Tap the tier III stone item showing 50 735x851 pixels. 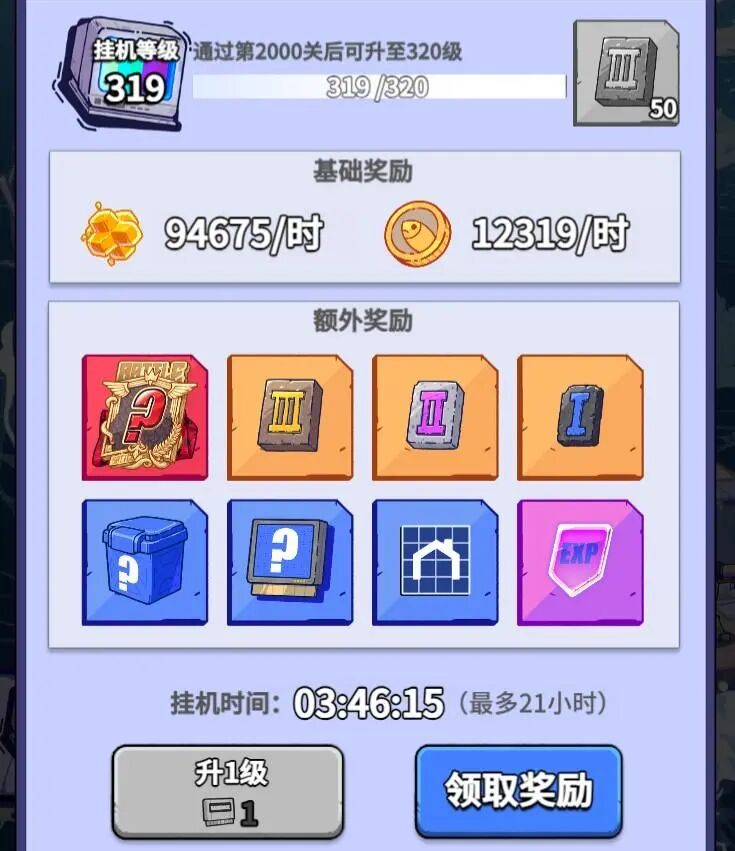pos(626,73)
